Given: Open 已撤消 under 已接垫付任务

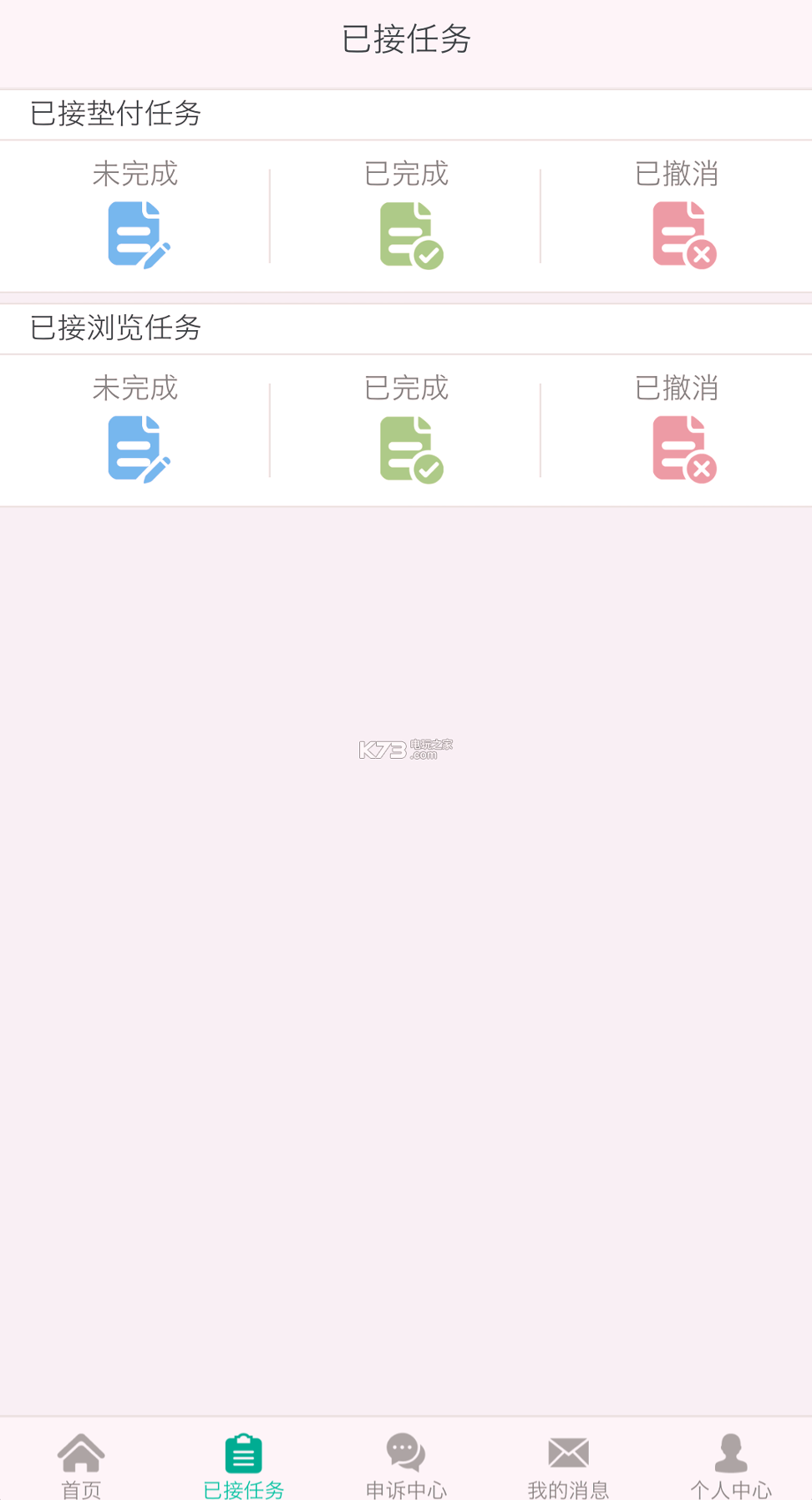Looking at the screenshot, I should point(678,216).
